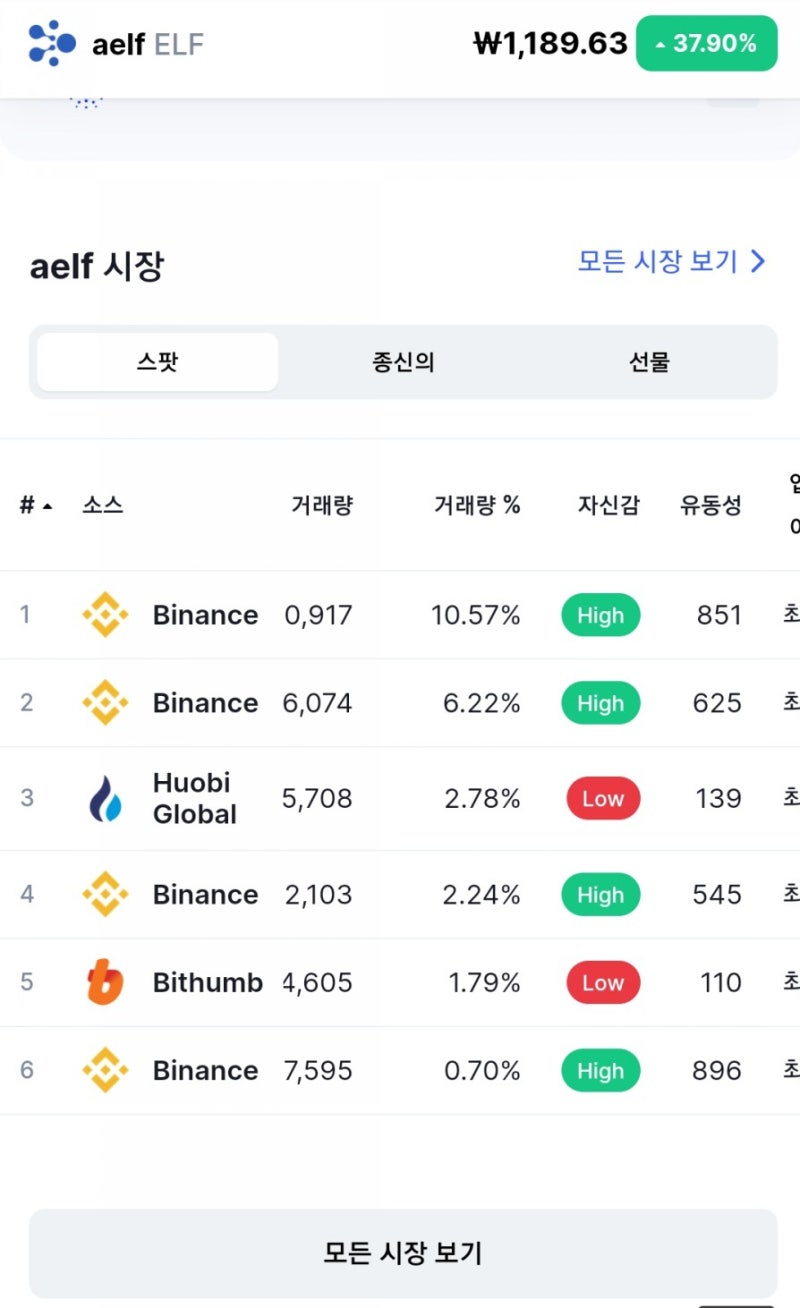Select the Bithumb exchange icon
Viewport: 800px width, 1308px height.
pyautogui.click(x=104, y=982)
